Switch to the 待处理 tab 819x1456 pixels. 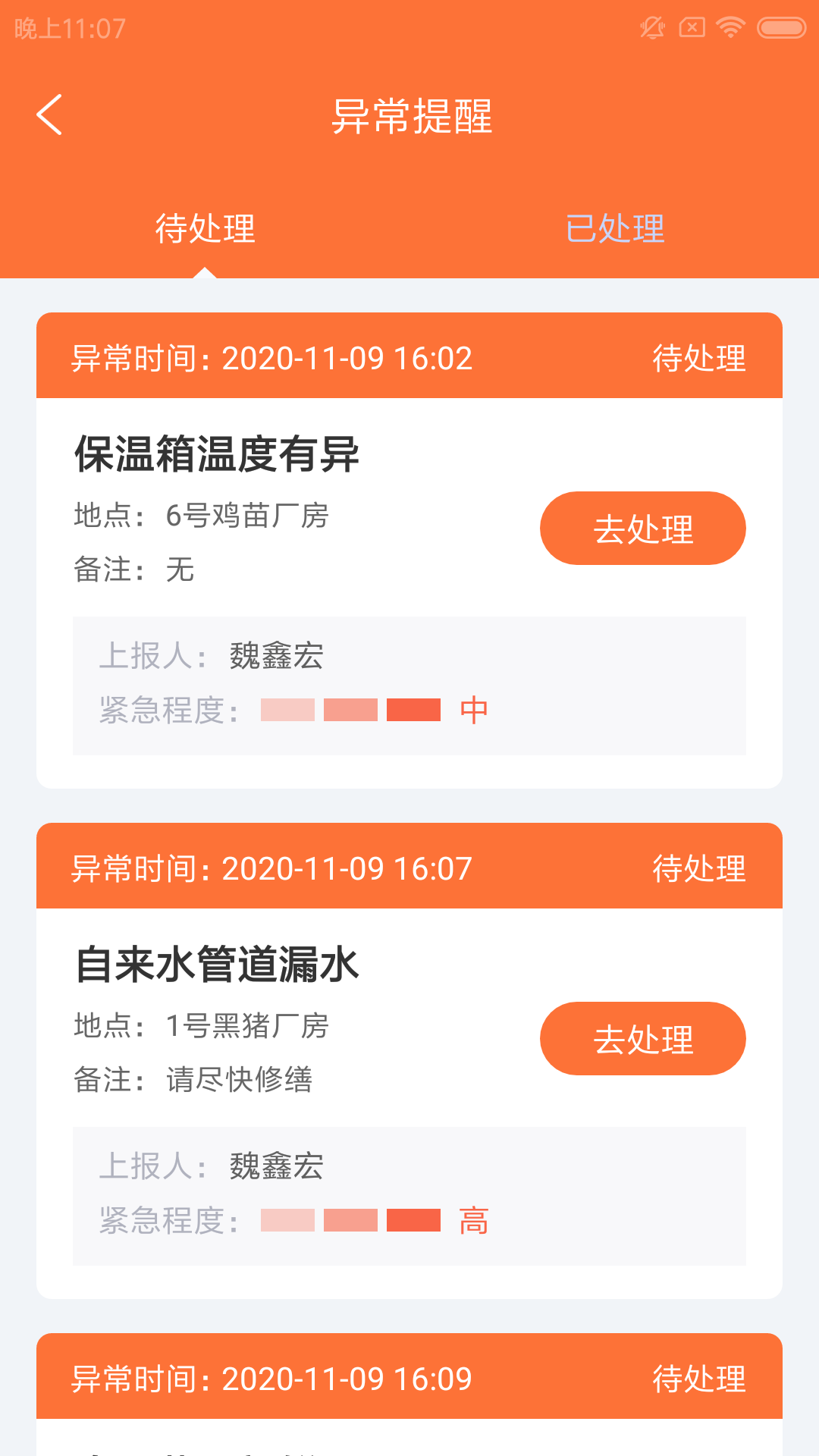click(x=205, y=228)
